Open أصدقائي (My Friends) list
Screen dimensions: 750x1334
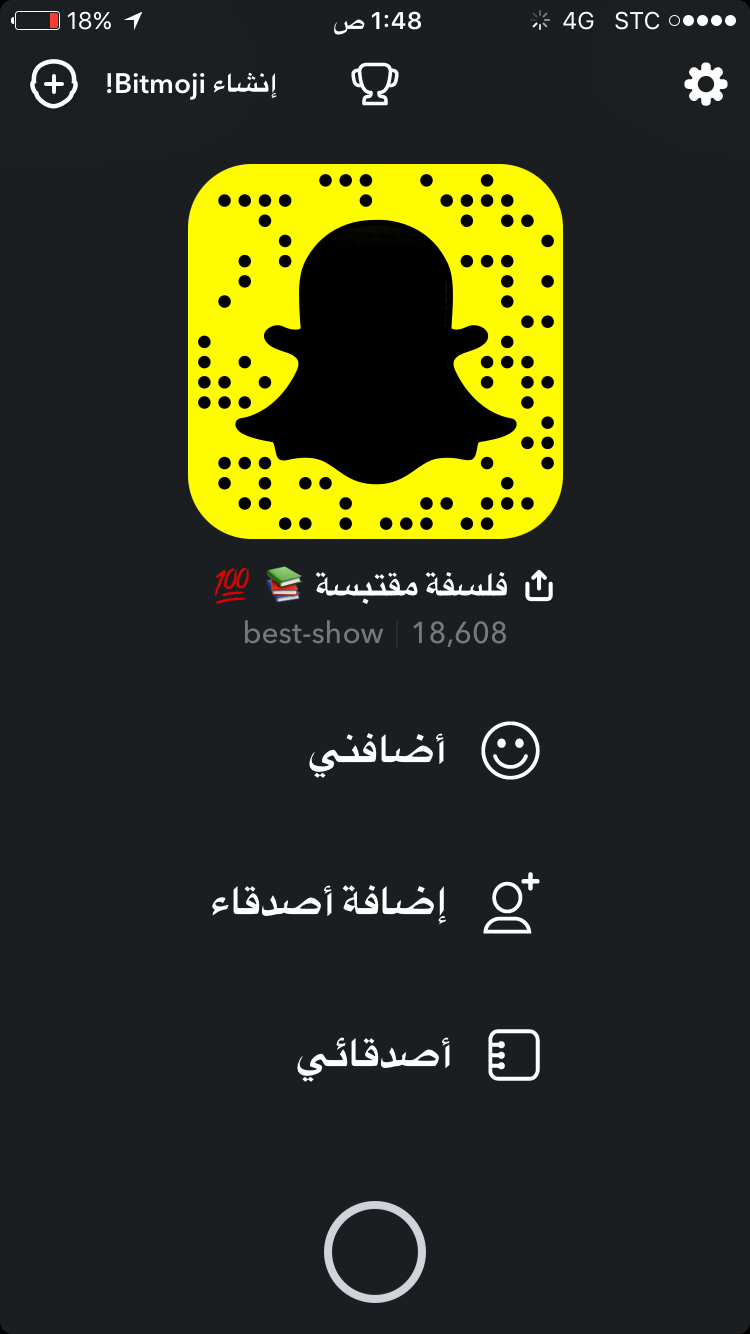[x=418, y=1056]
